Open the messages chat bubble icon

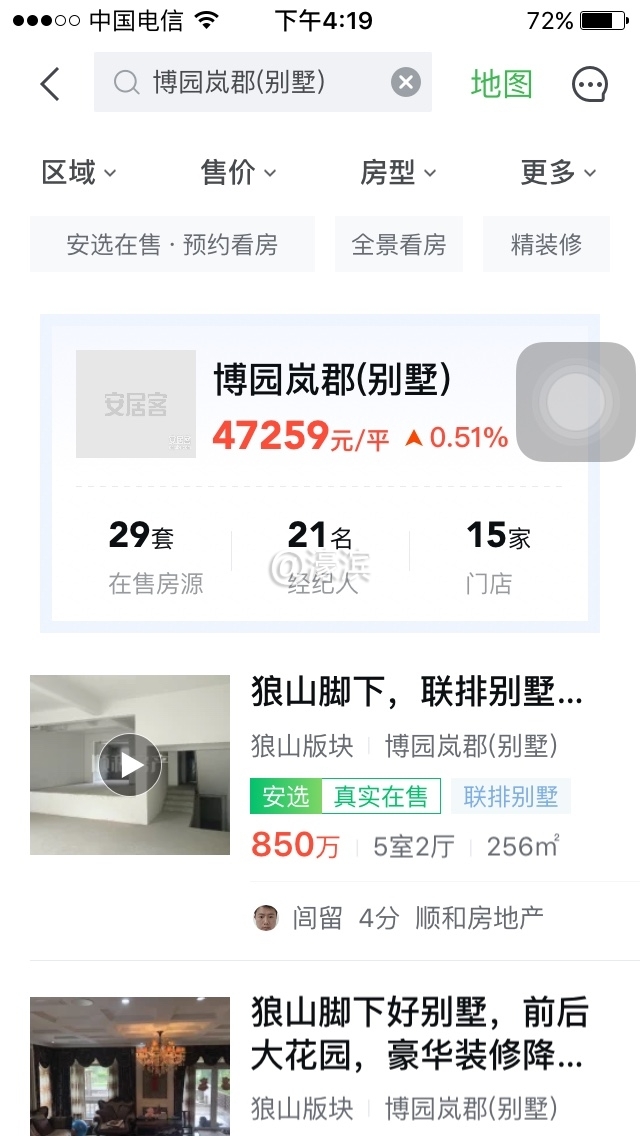[590, 85]
